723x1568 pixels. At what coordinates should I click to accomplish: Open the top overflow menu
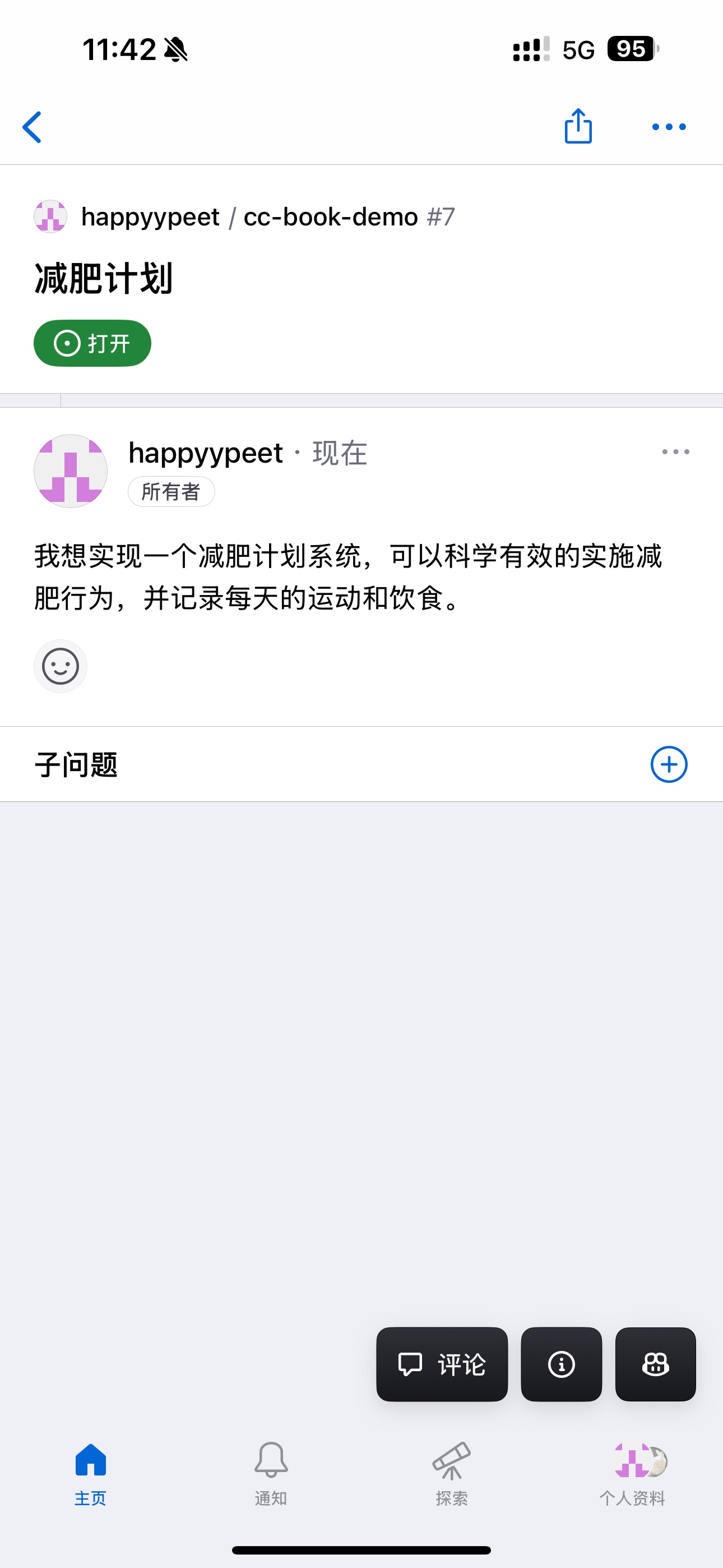click(668, 127)
